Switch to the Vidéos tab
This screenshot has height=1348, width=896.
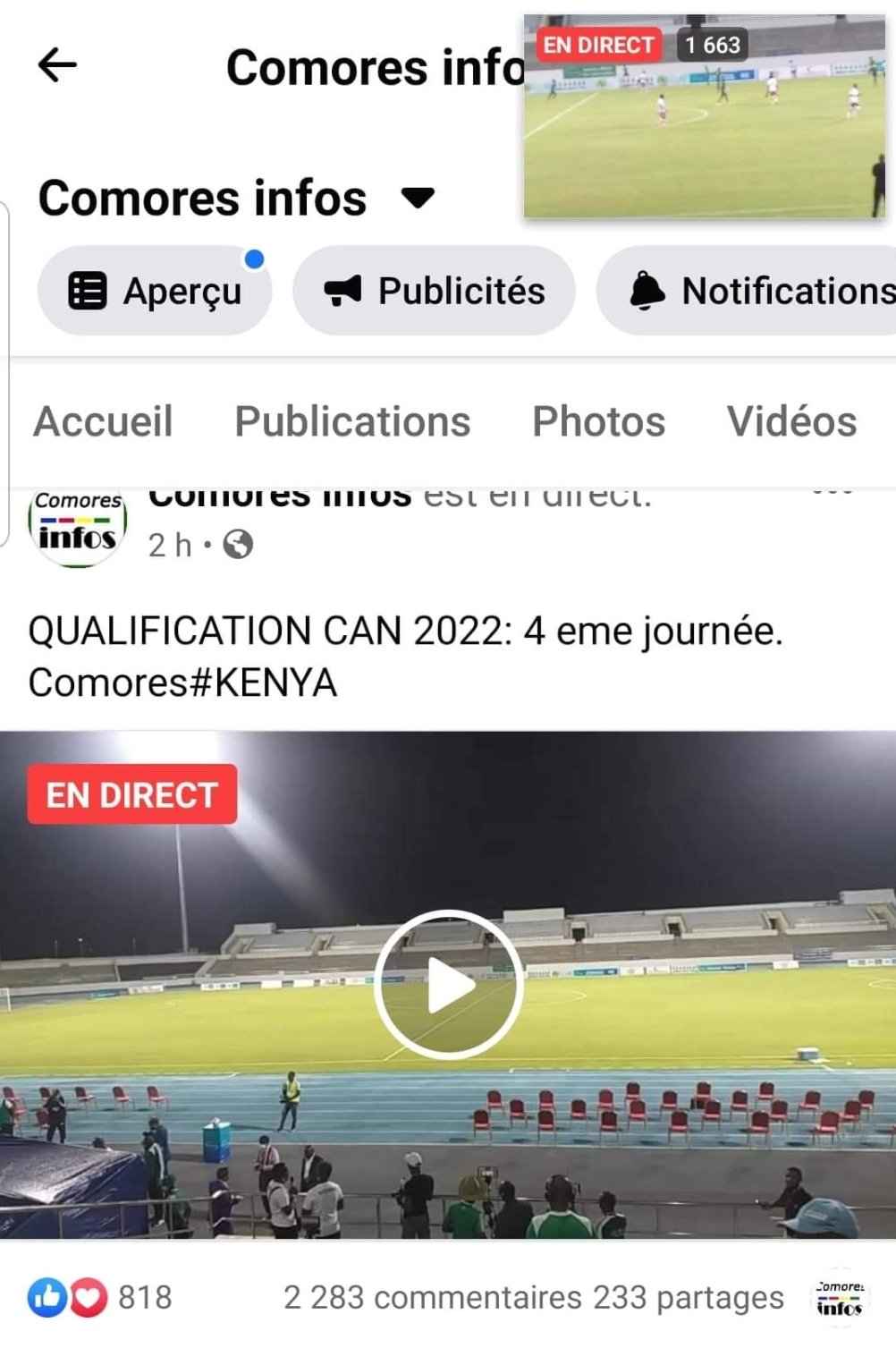point(791,421)
